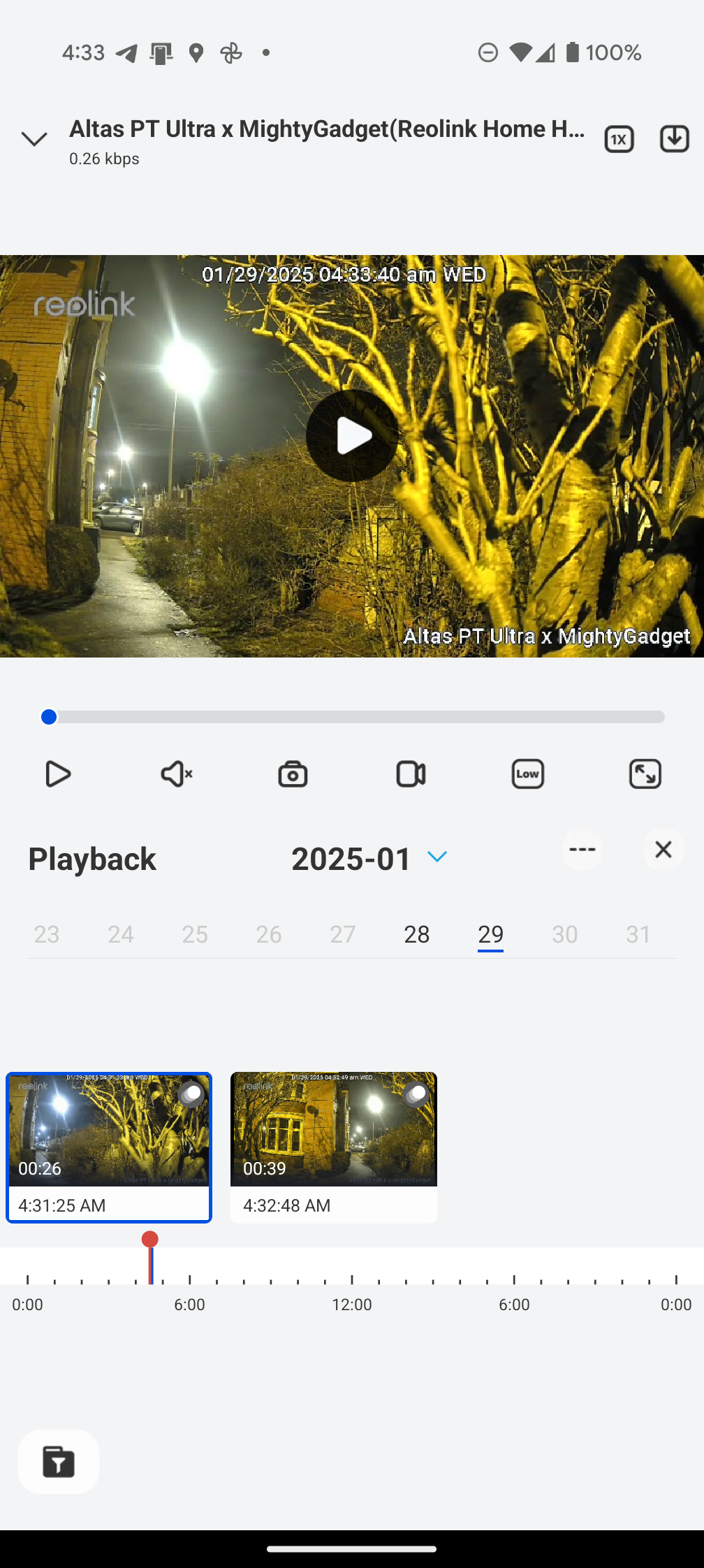Close the Playback panel
Image resolution: width=704 pixels, height=1568 pixels.
663,850
